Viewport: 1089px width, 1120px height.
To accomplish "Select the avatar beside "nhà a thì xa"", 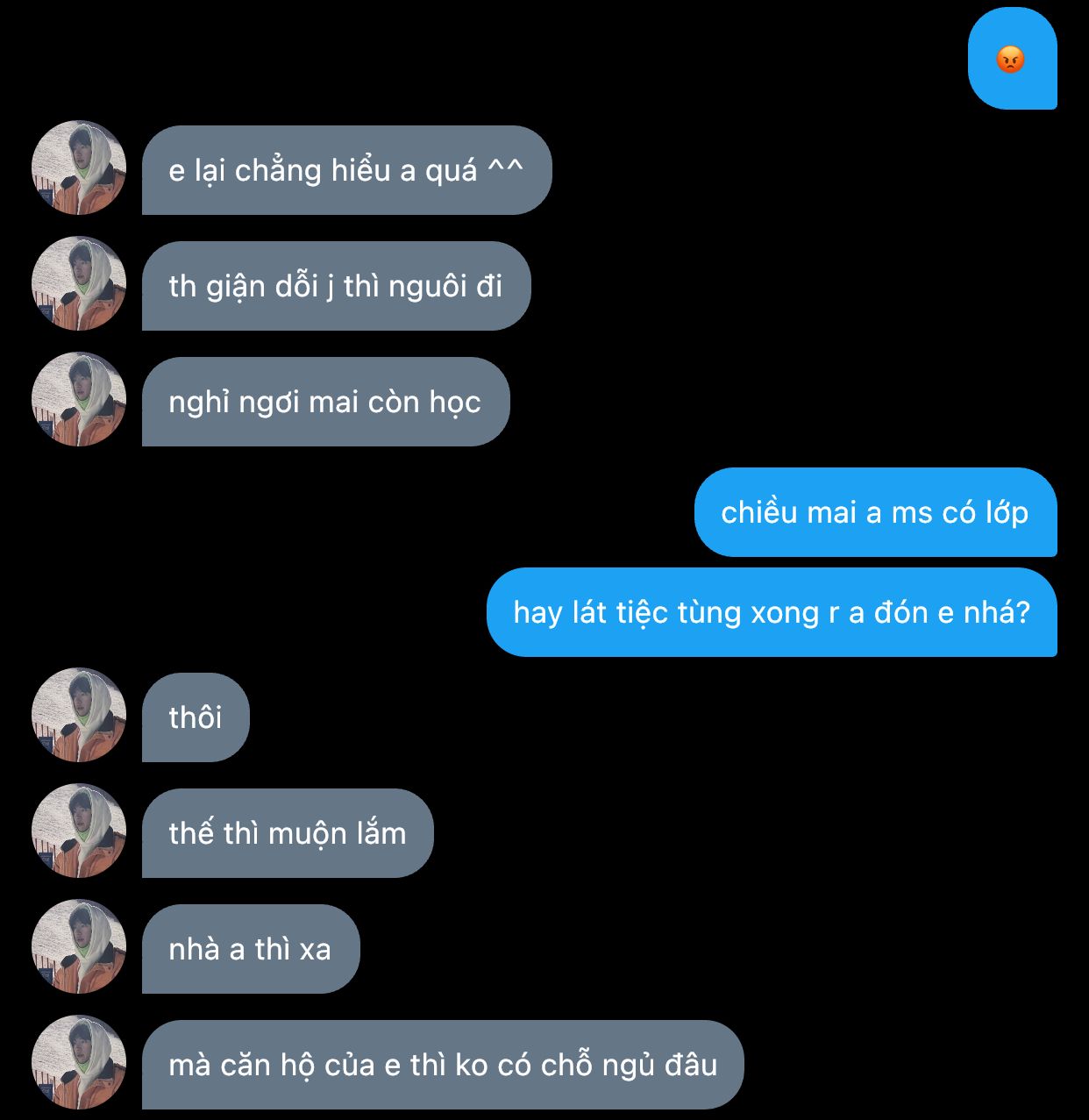I will coord(79,947).
